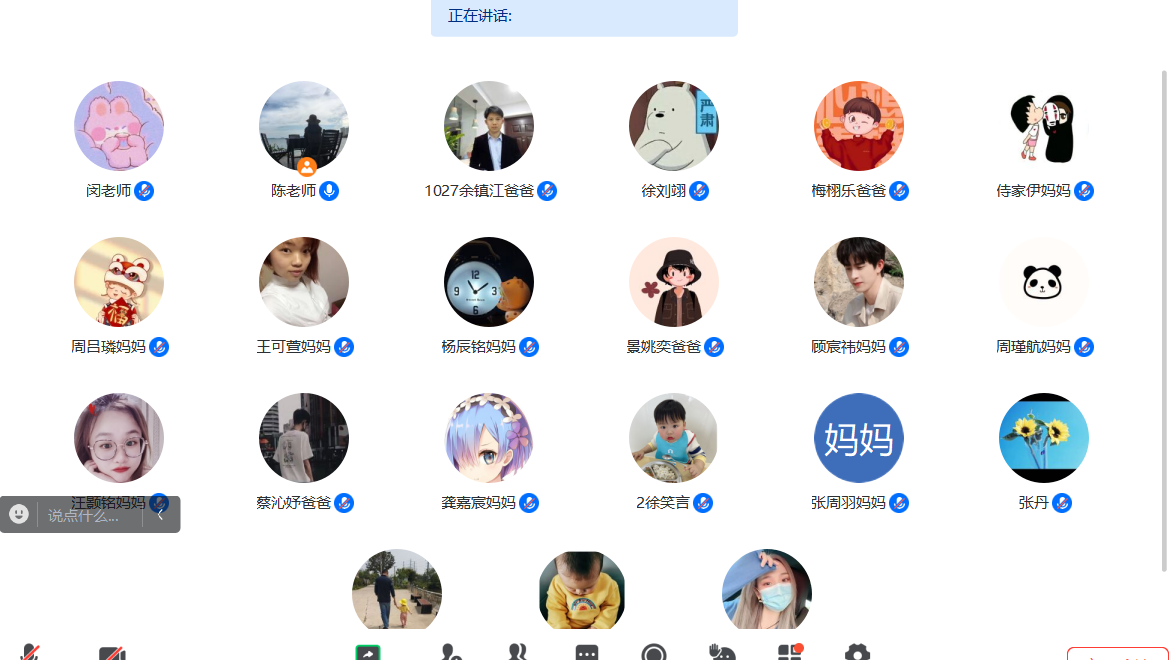Select participant 闵老师
Viewport: 1175px width, 660px height.
click(119, 126)
